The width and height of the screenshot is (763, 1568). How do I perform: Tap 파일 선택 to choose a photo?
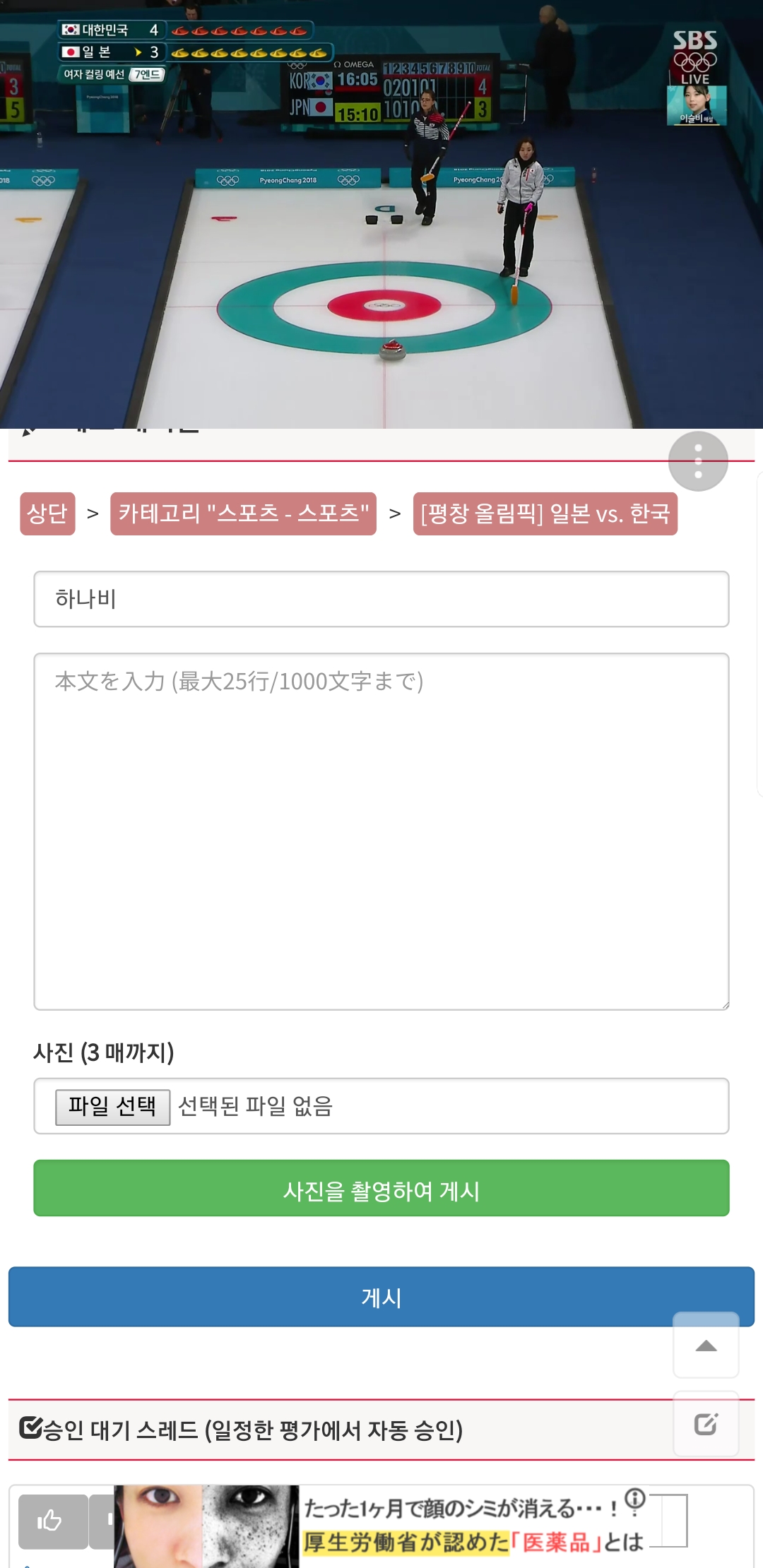tap(113, 1106)
